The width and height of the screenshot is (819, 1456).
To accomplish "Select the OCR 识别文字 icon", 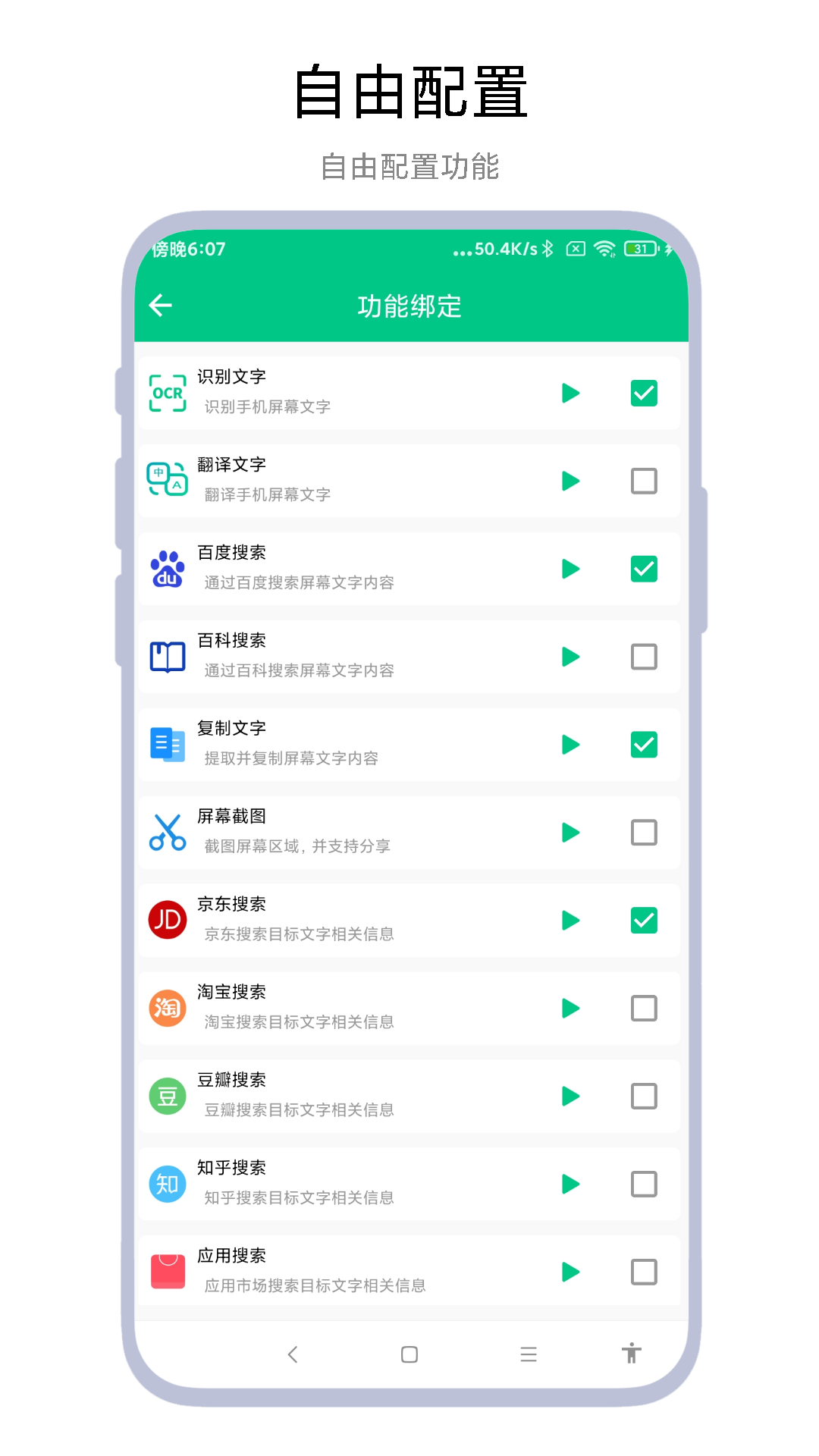I will 167,393.
